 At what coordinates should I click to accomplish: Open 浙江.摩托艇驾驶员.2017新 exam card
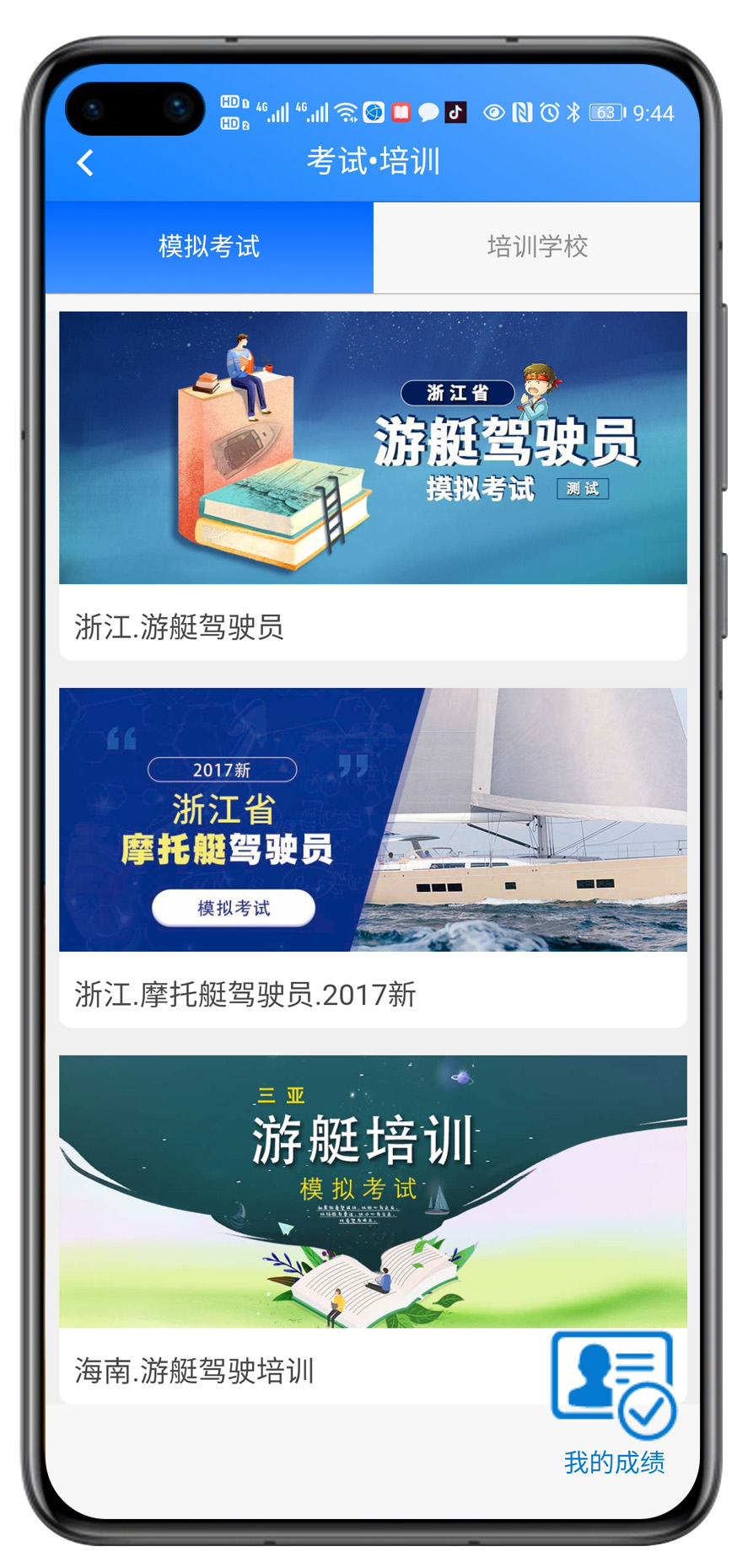[373, 856]
